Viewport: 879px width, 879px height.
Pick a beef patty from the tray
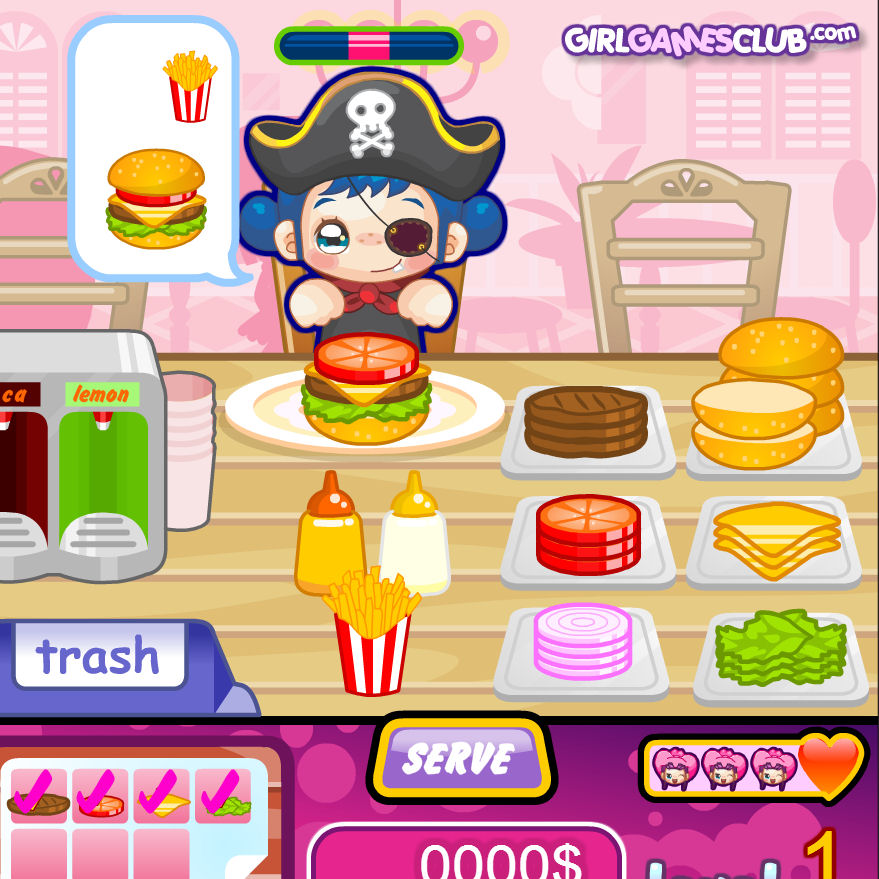point(586,419)
